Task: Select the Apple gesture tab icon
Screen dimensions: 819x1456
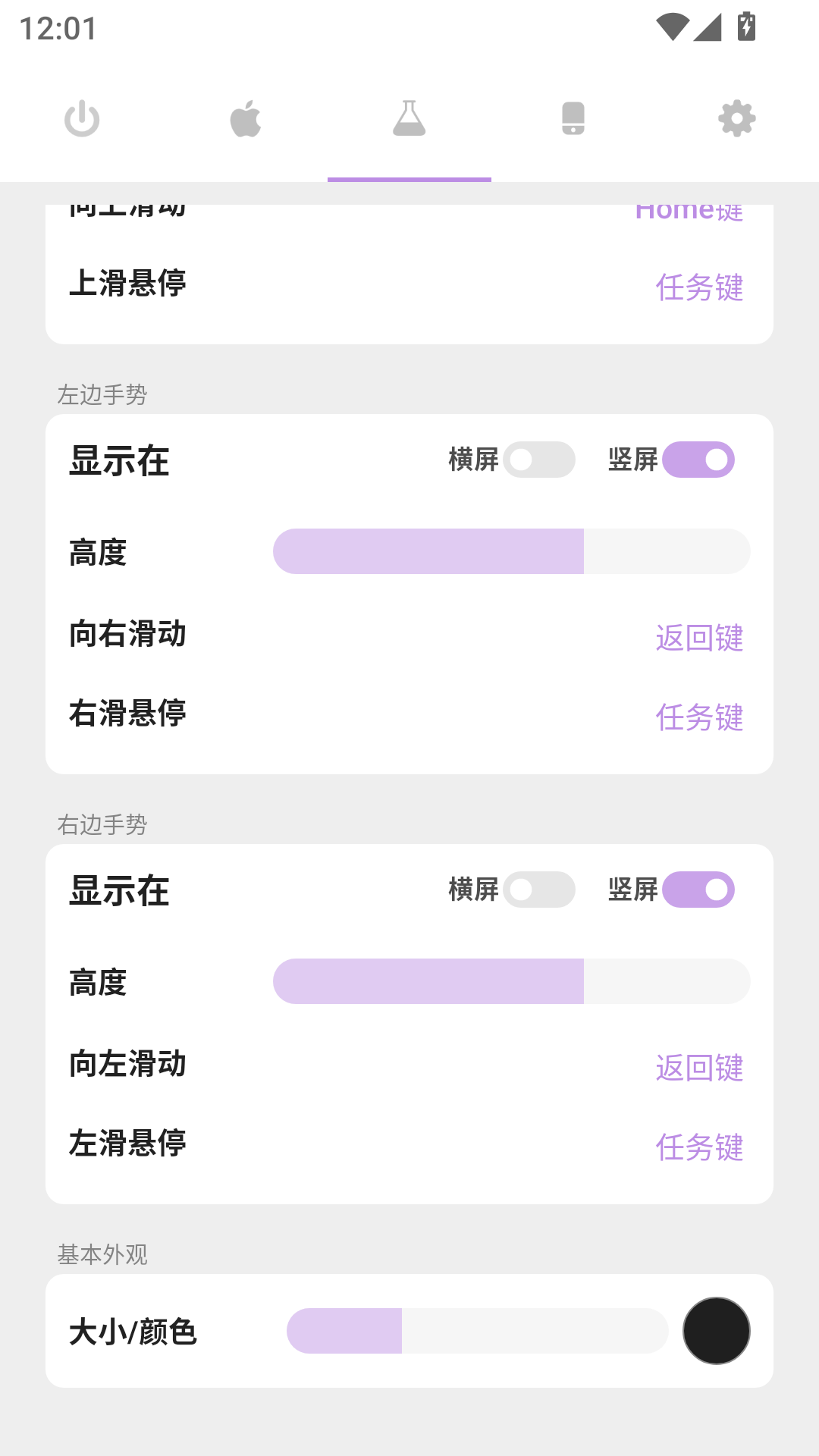Action: [x=246, y=119]
